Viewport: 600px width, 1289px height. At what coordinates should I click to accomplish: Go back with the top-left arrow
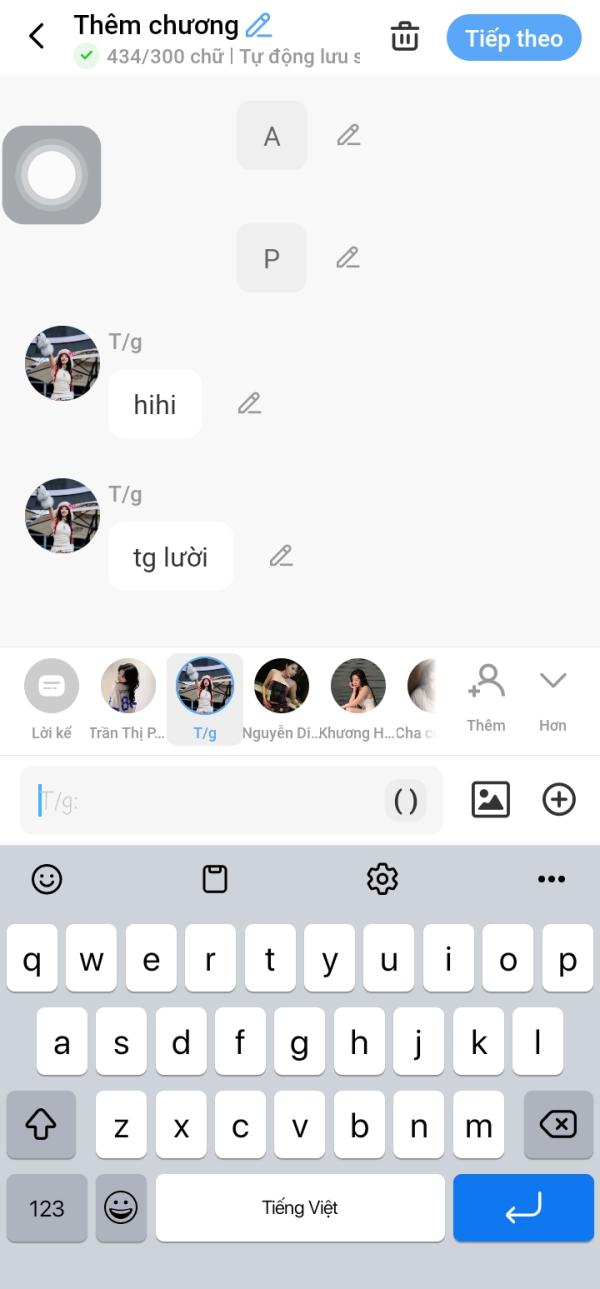pyautogui.click(x=37, y=37)
